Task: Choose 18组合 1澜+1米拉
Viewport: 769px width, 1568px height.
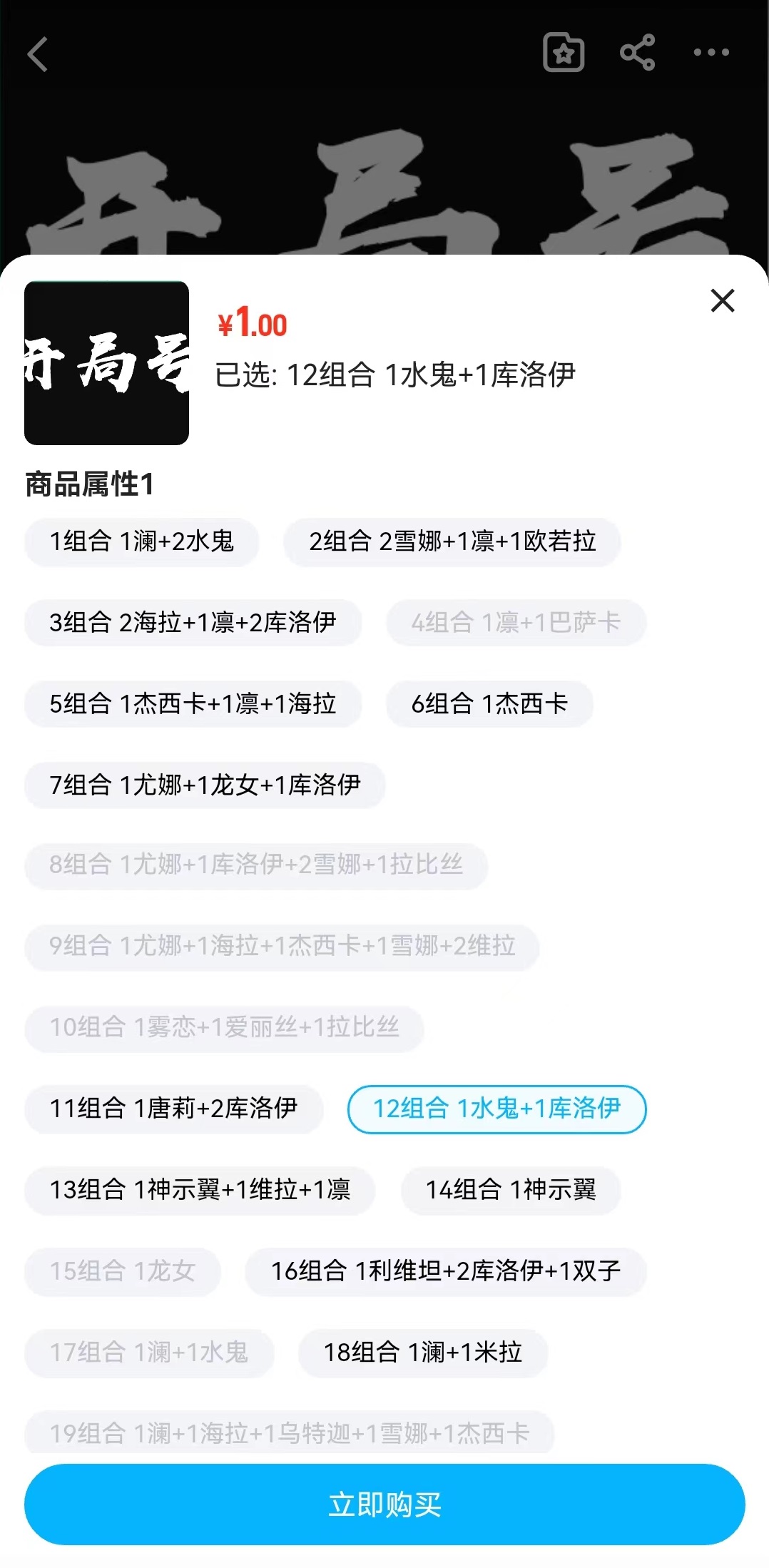Action: pos(423,1353)
